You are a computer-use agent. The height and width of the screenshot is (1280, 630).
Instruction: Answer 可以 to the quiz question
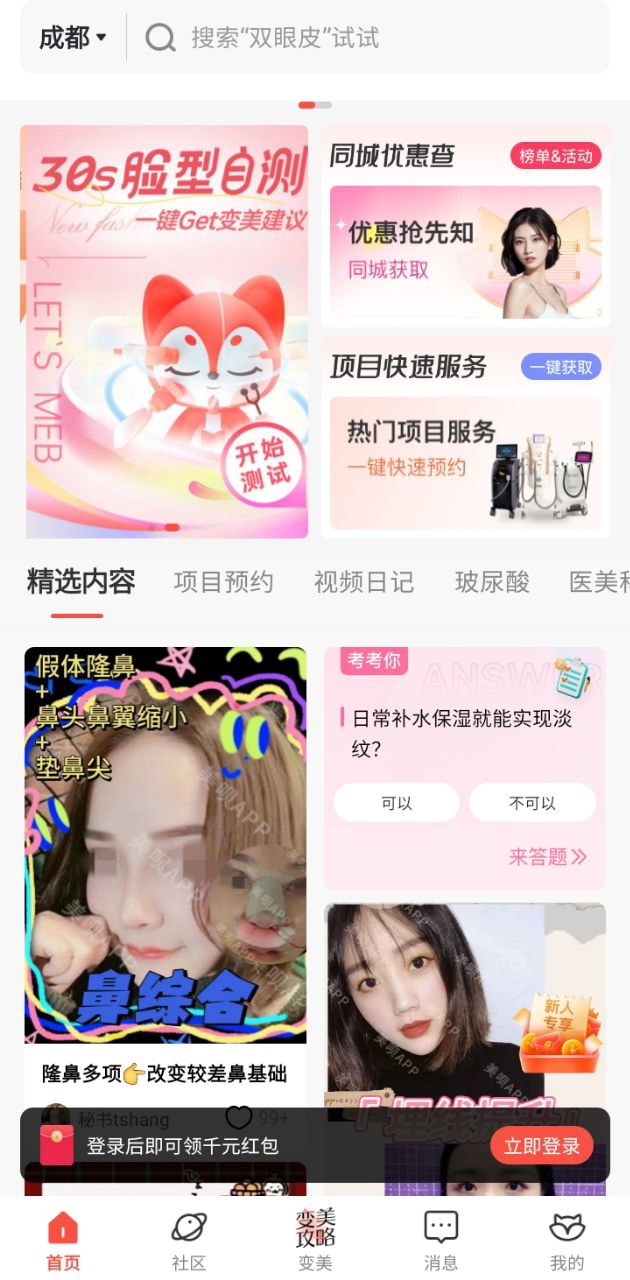(x=396, y=803)
